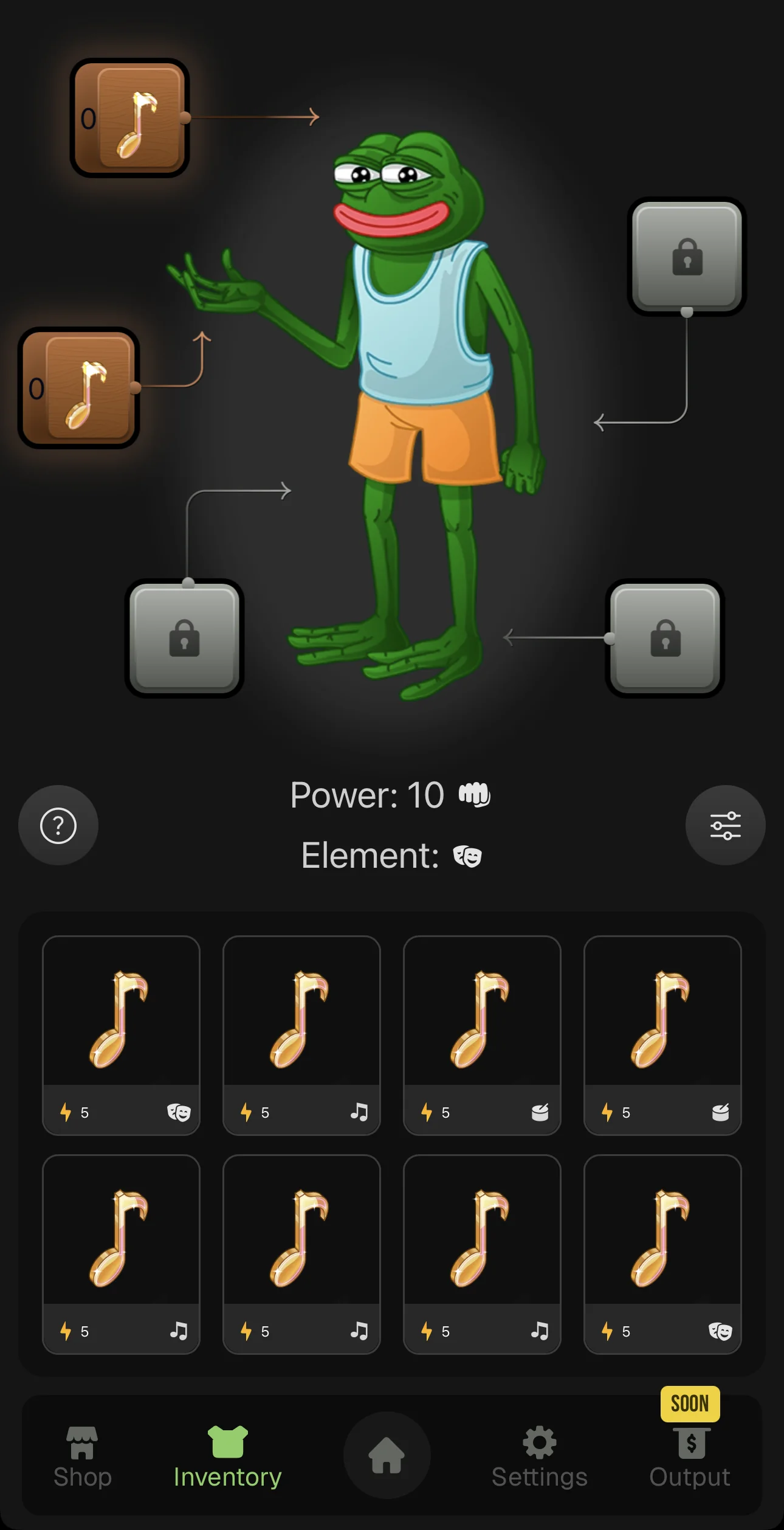The image size is (784, 1530).
Task: Go to the home button
Action: 387,1455
